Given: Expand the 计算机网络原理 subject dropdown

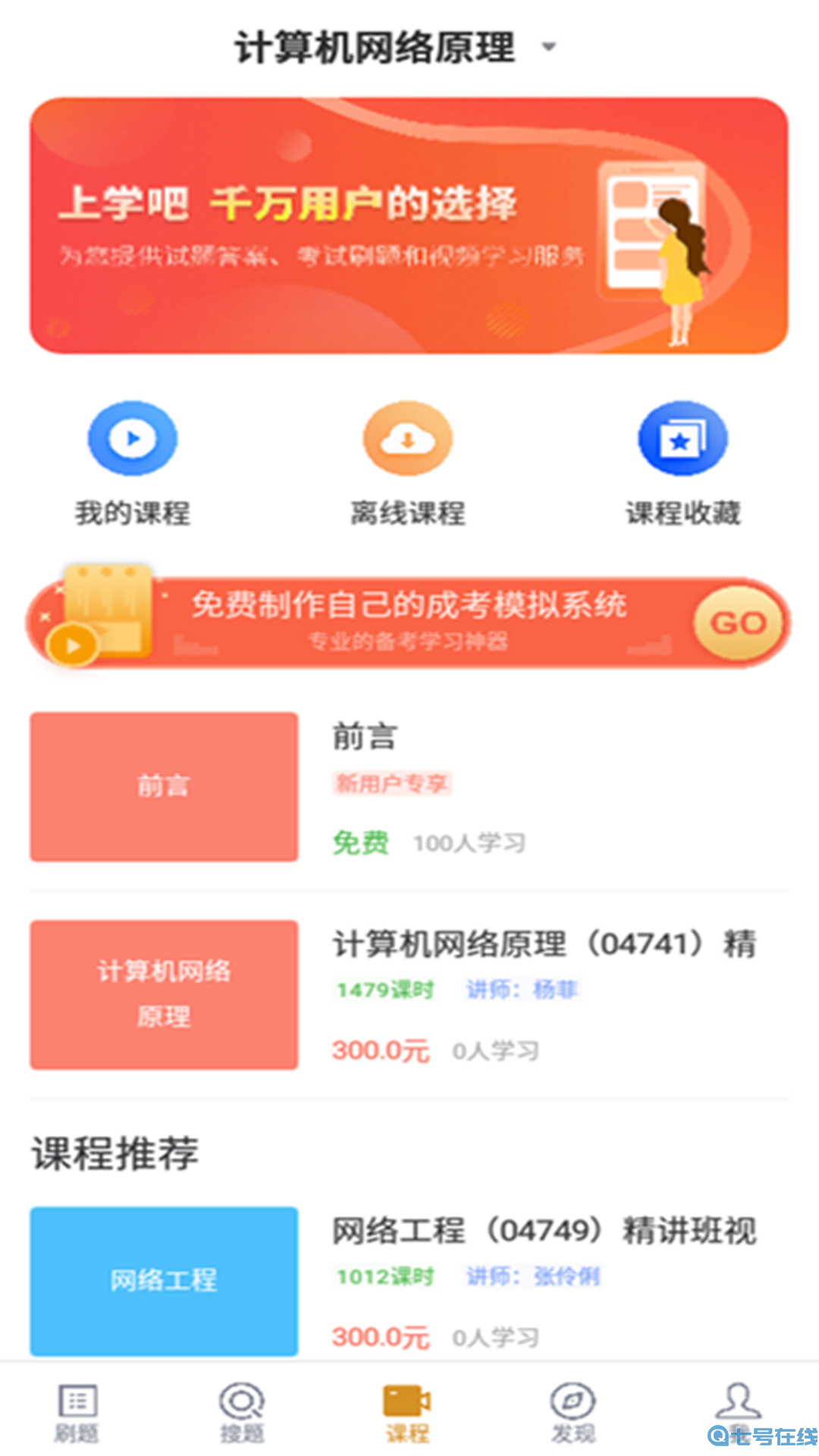Looking at the screenshot, I should pyautogui.click(x=548, y=47).
